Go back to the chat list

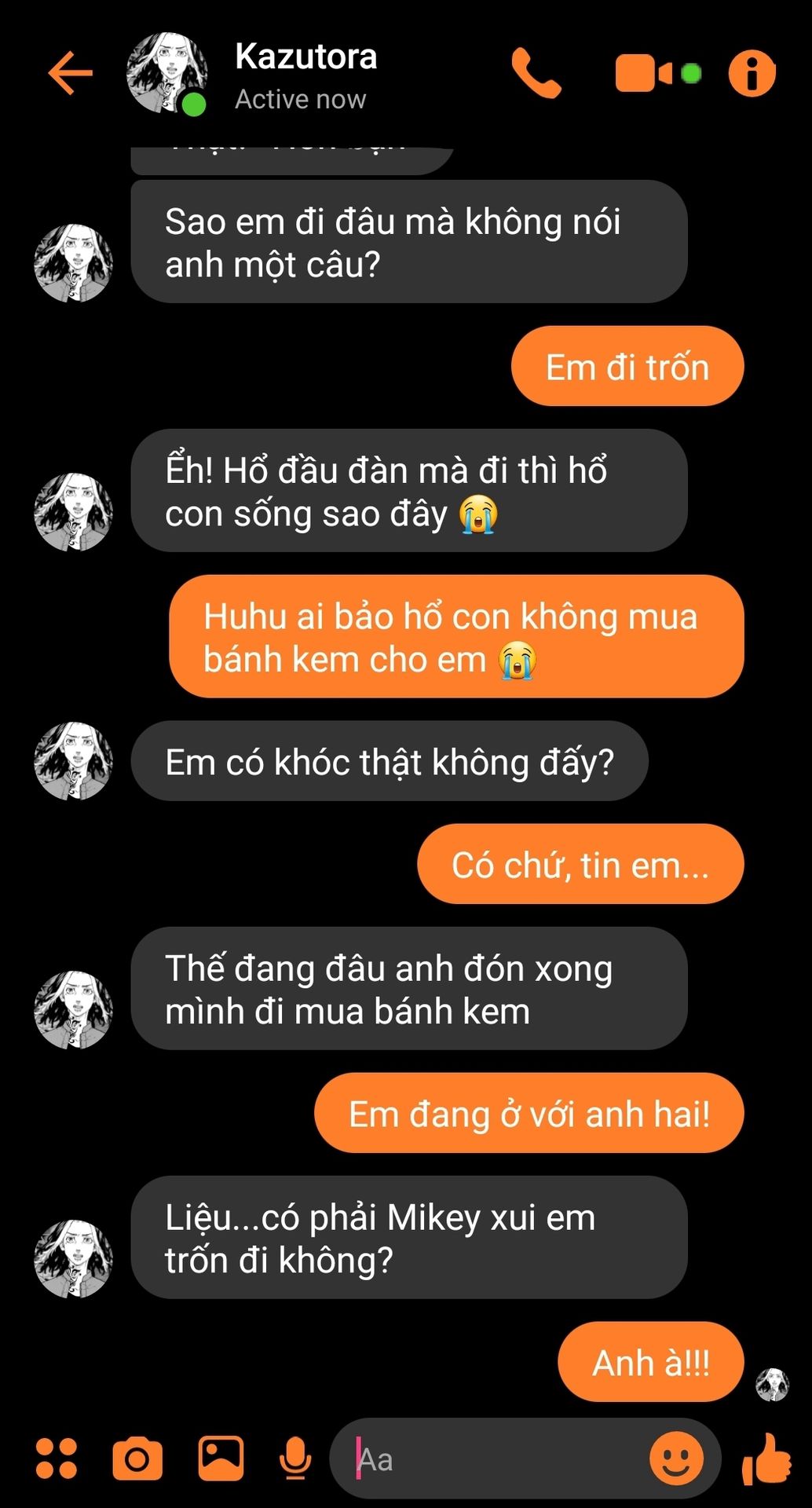point(70,73)
